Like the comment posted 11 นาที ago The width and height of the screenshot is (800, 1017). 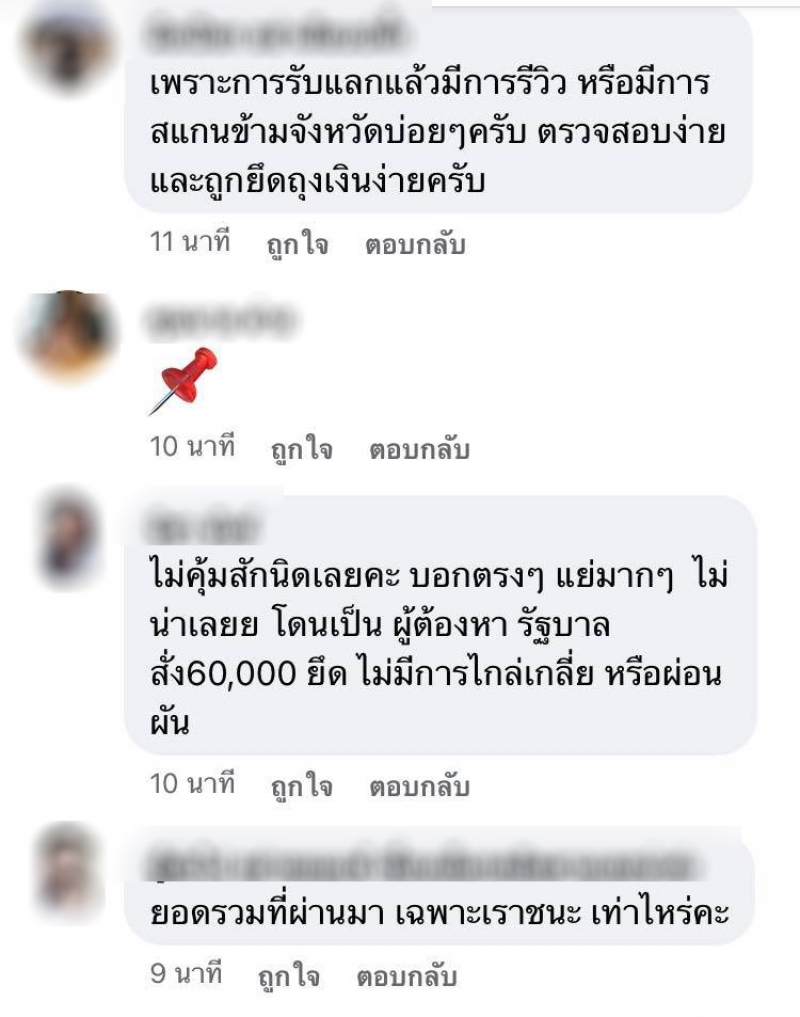pyautogui.click(x=297, y=245)
